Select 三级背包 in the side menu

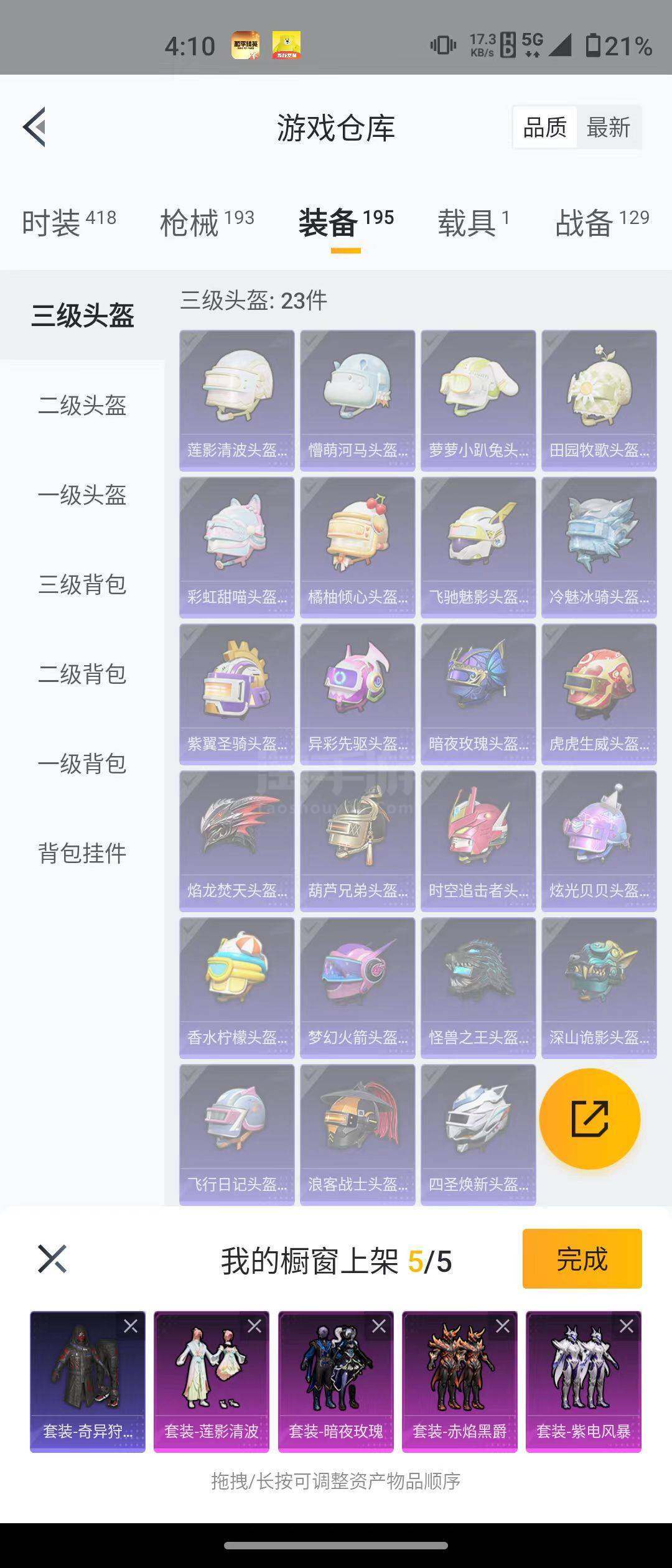click(x=82, y=584)
